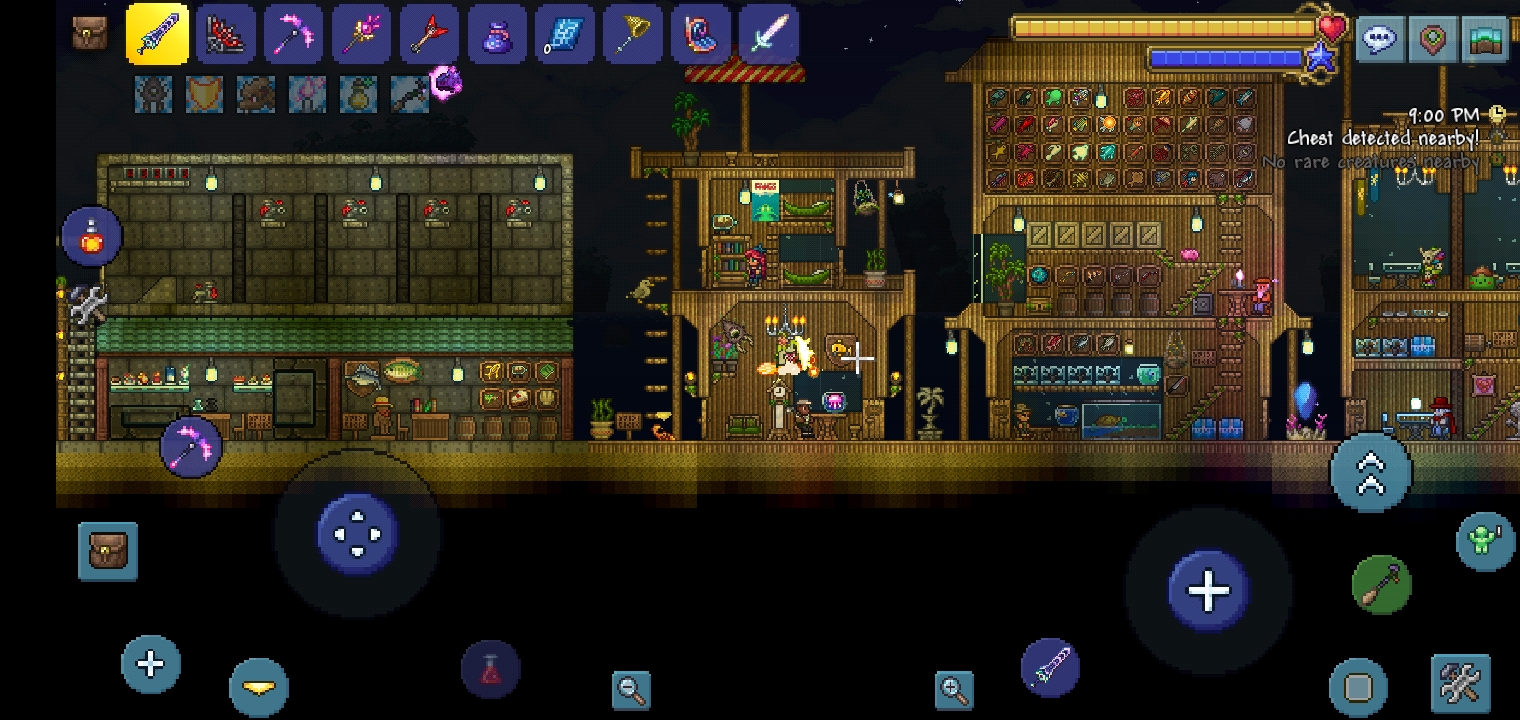Open the housing menu button
Image resolution: width=1520 pixels, height=720 pixels.
pyautogui.click(x=1487, y=40)
